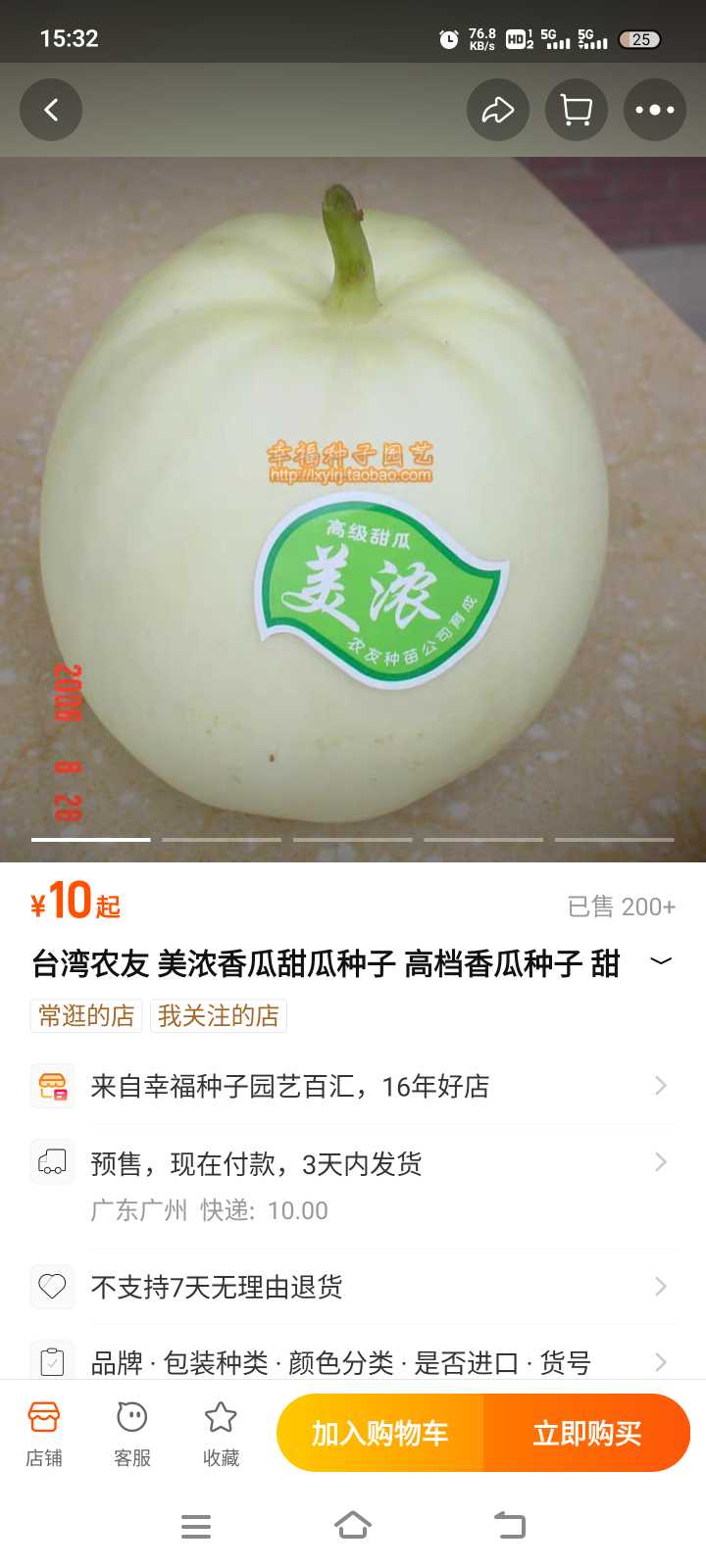Screen dimensions: 706x1568
Task: Go to the system home screen
Action: [x=353, y=1525]
